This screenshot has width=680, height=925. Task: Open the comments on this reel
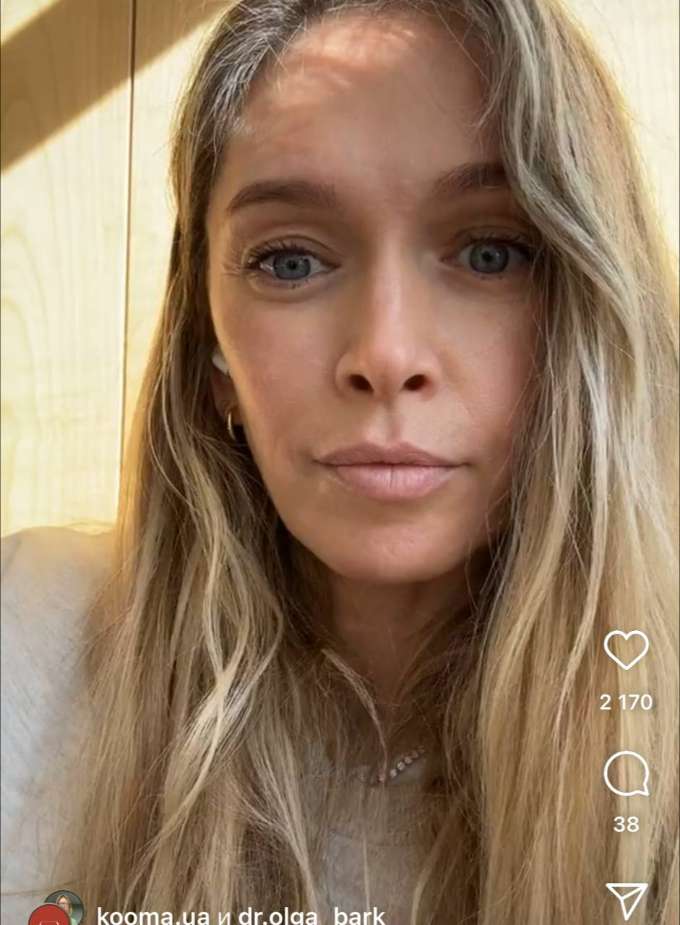pyautogui.click(x=626, y=774)
